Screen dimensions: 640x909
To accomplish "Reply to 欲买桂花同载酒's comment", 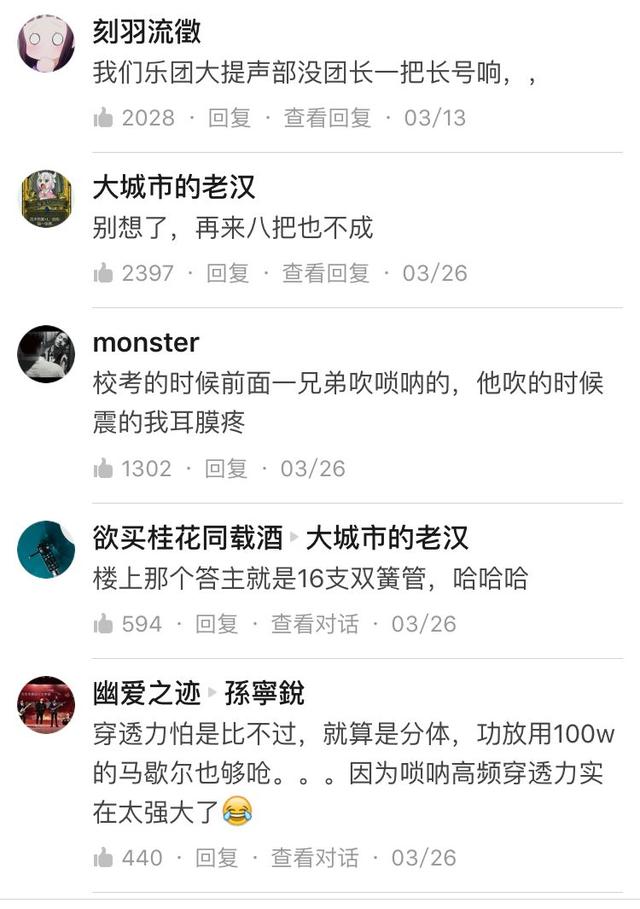I will click(x=217, y=624).
